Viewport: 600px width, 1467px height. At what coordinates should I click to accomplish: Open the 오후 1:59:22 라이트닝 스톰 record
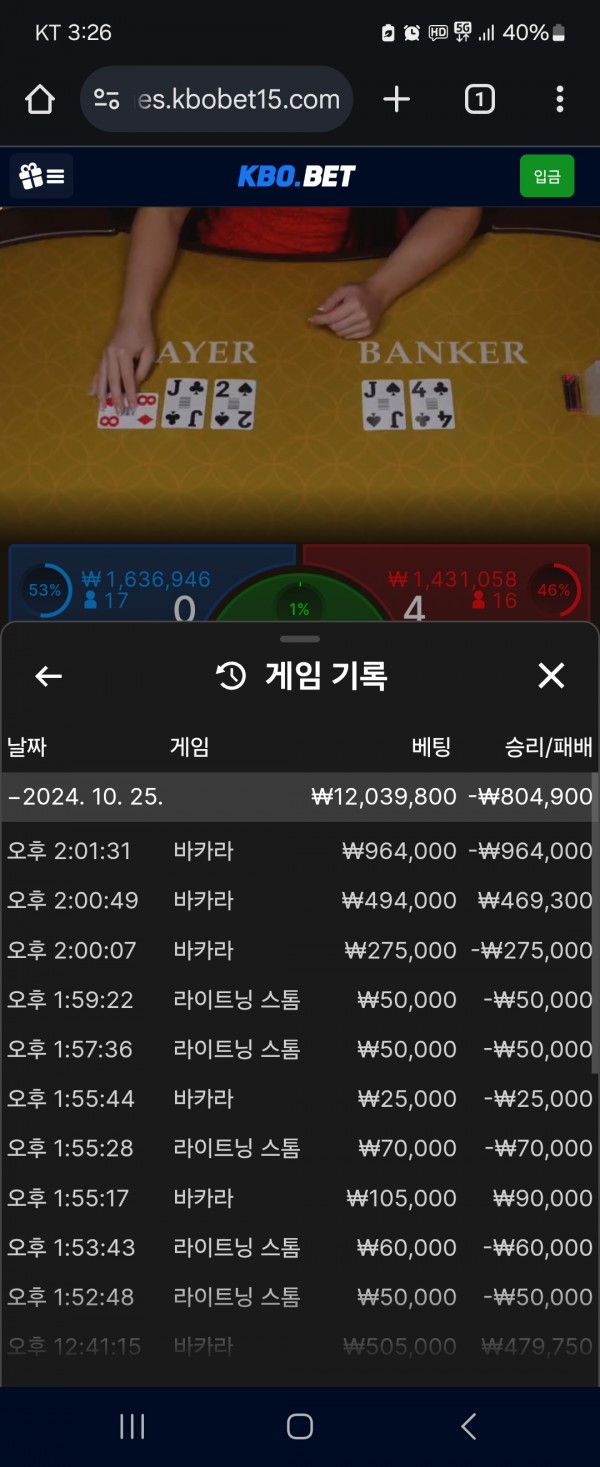(298, 999)
